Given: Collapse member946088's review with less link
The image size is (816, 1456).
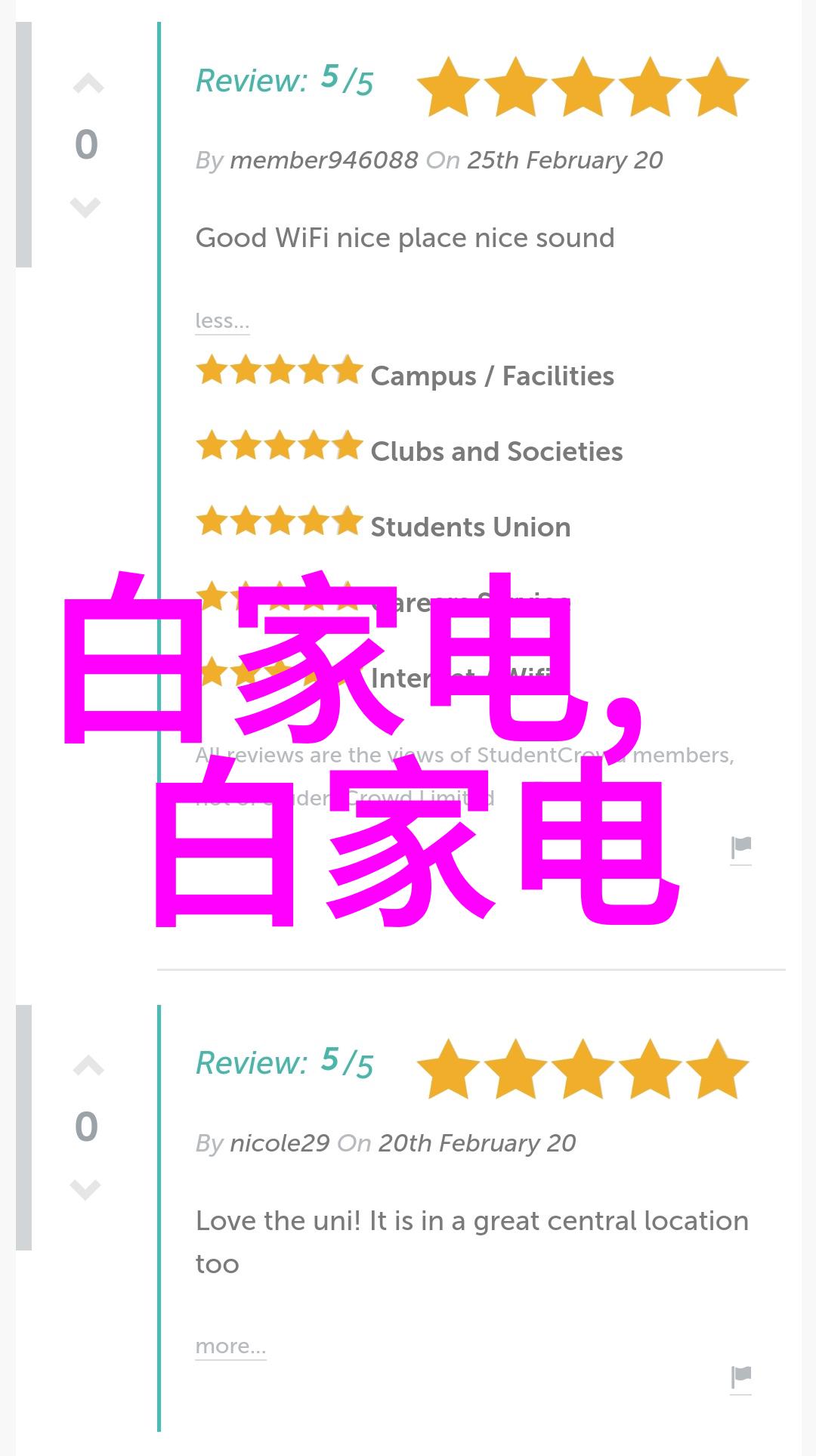Looking at the screenshot, I should coord(221,321).
